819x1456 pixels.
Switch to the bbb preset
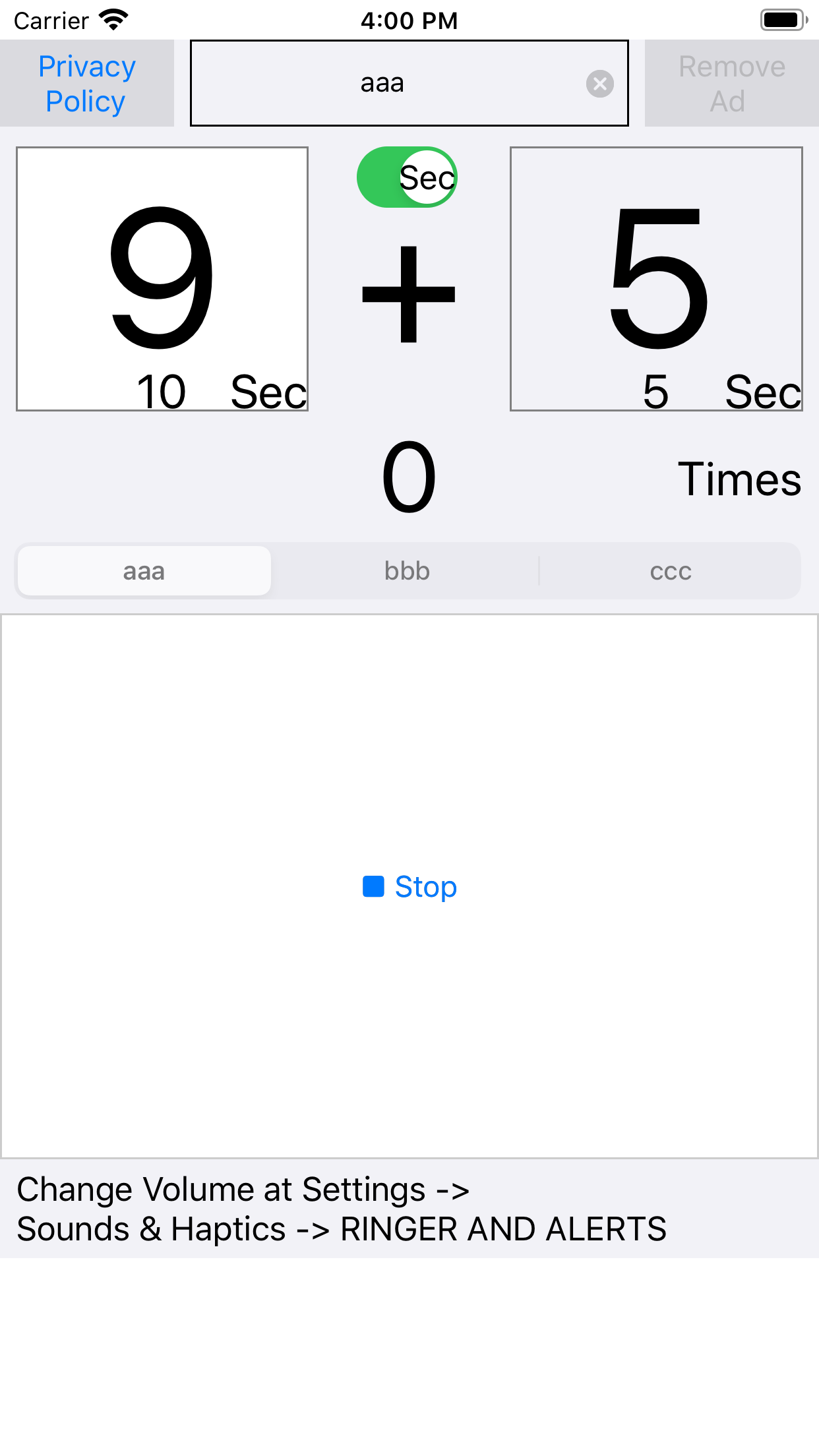point(407,570)
